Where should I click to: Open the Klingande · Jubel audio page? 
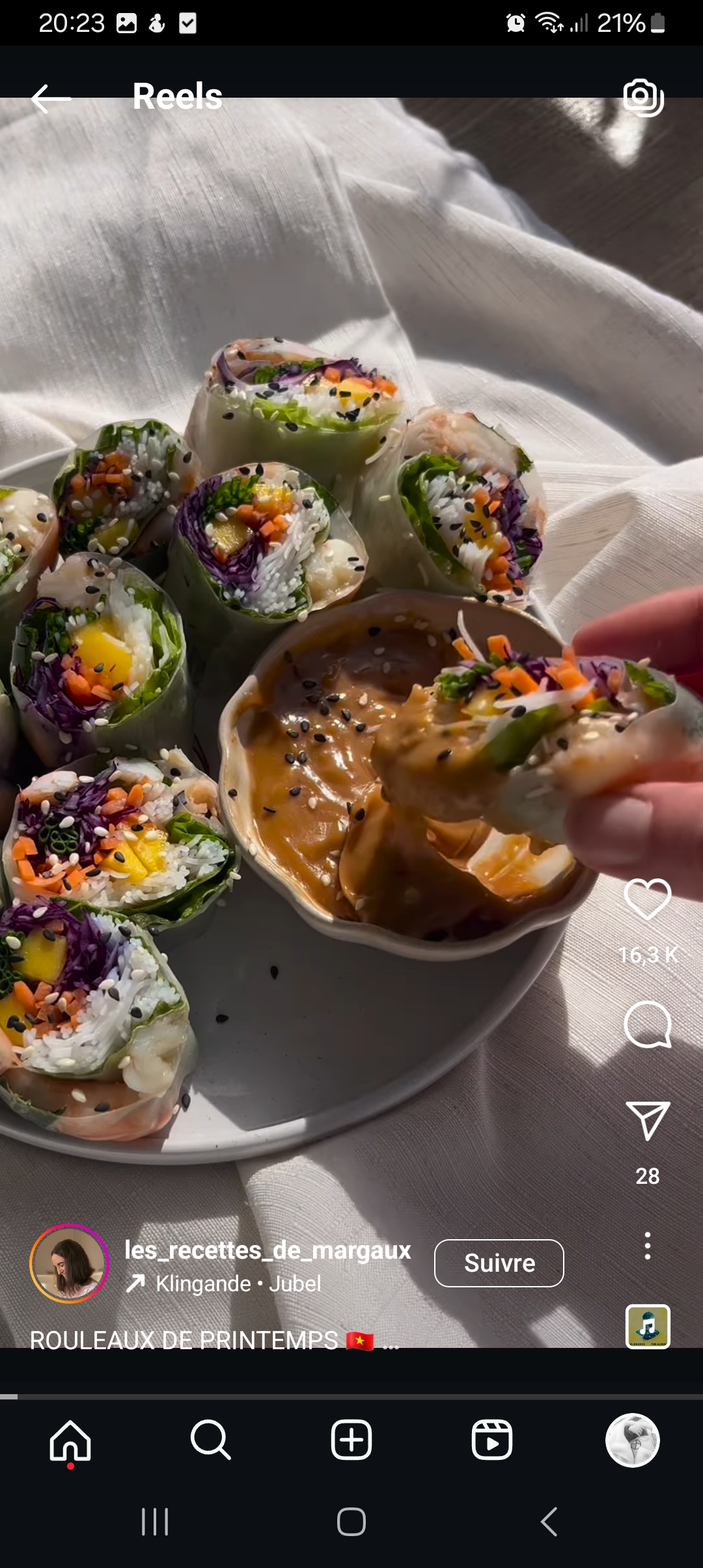pyautogui.click(x=238, y=1283)
